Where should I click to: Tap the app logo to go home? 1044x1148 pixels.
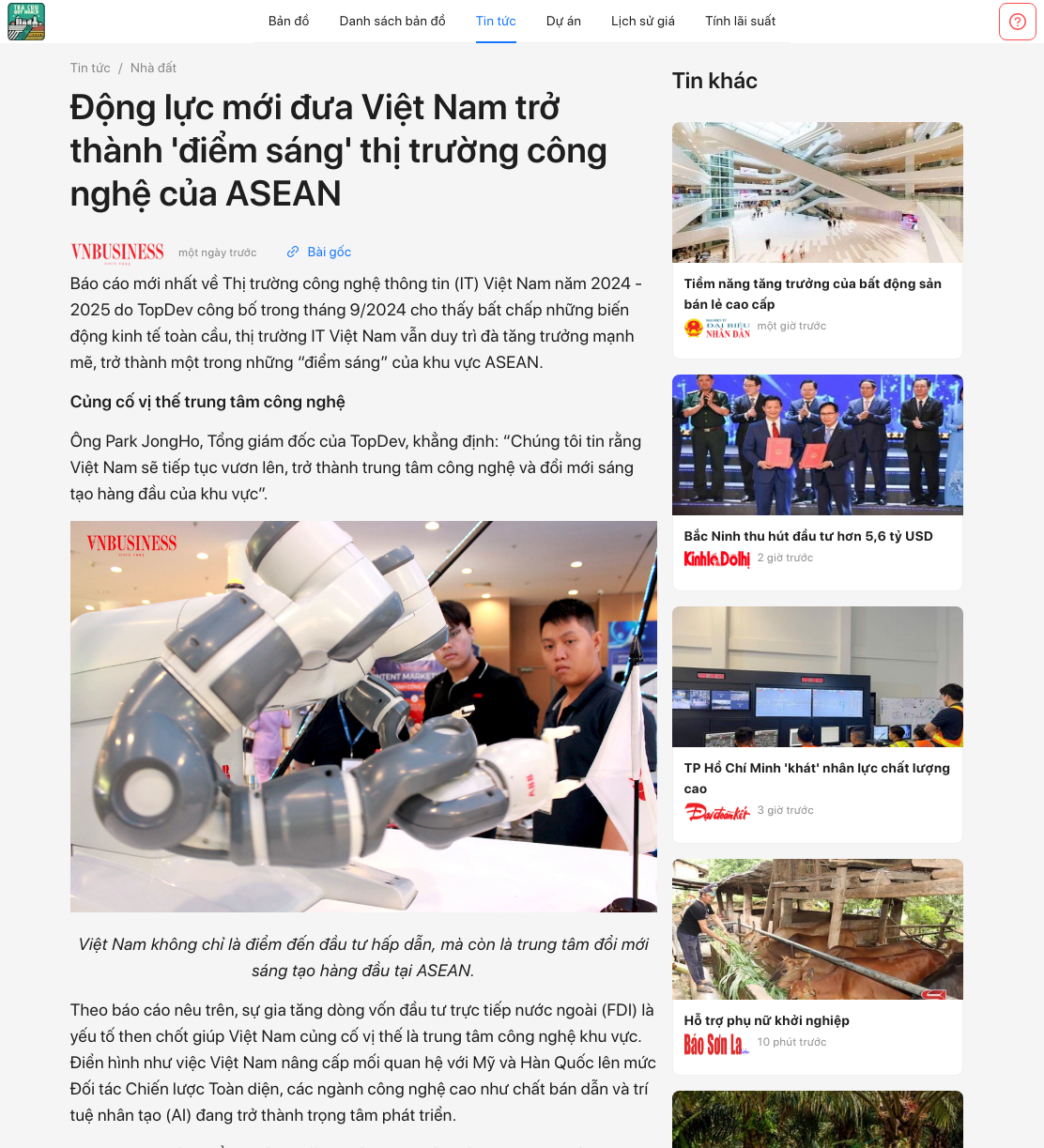tap(26, 22)
